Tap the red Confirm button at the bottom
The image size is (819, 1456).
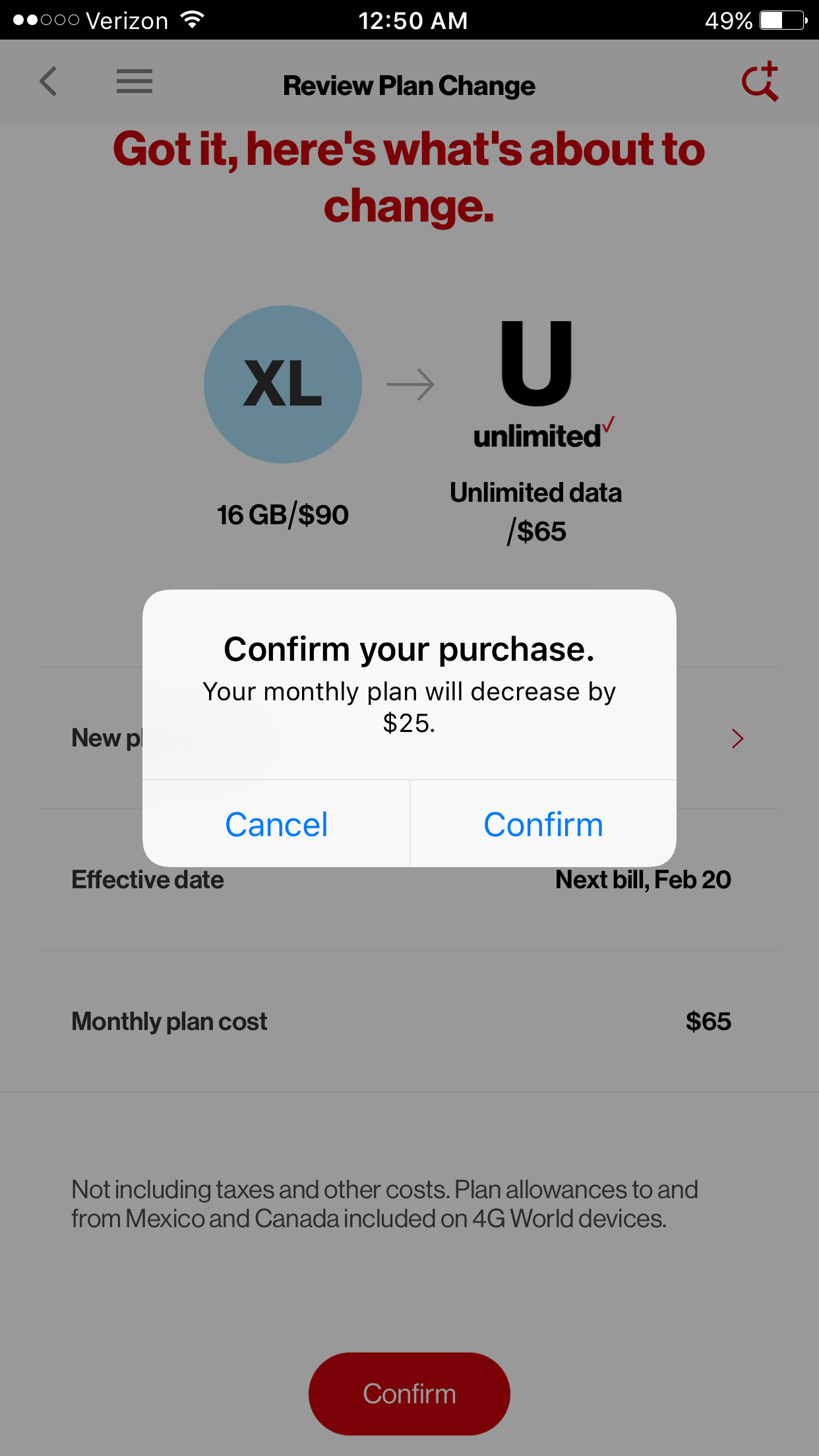coord(409,1394)
